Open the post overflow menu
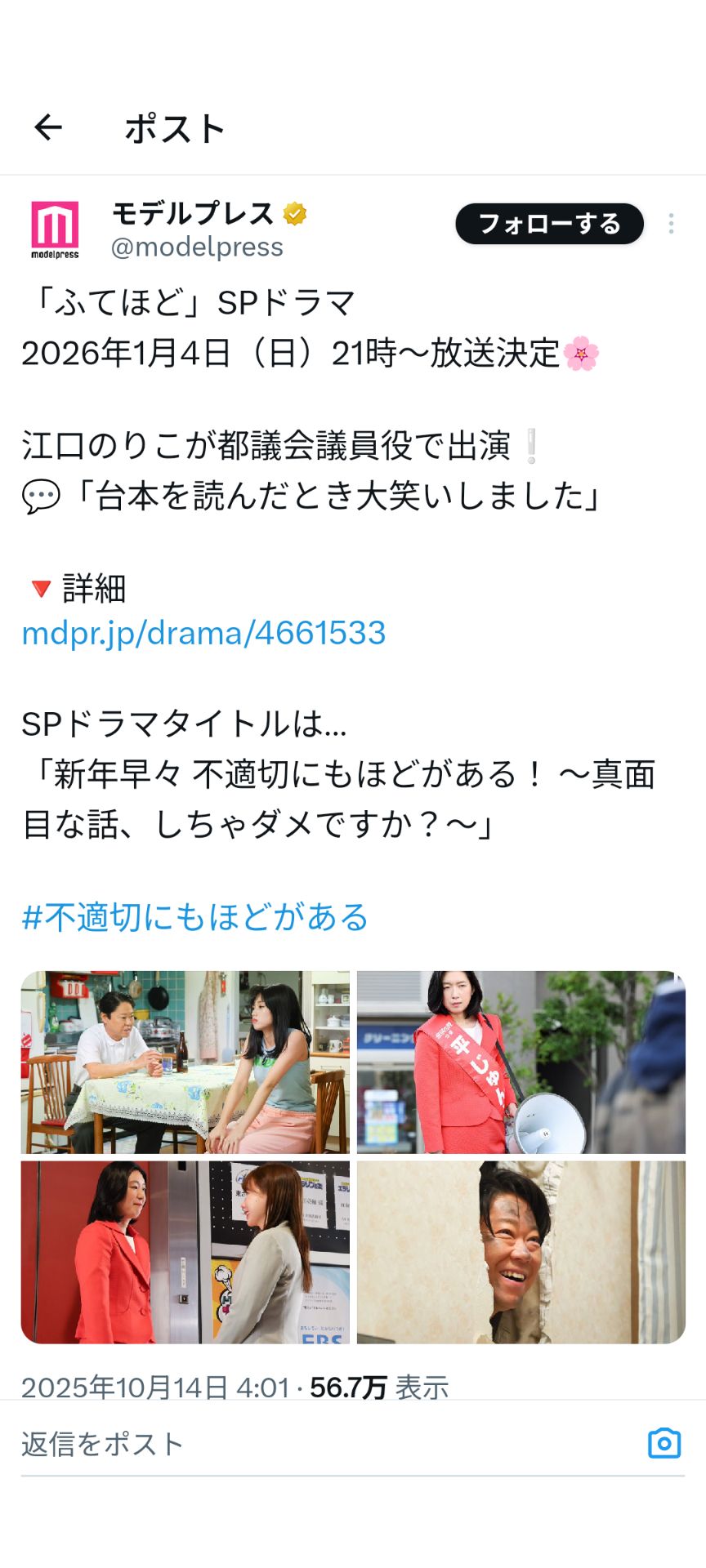This screenshot has width=706, height=1568. [x=671, y=224]
